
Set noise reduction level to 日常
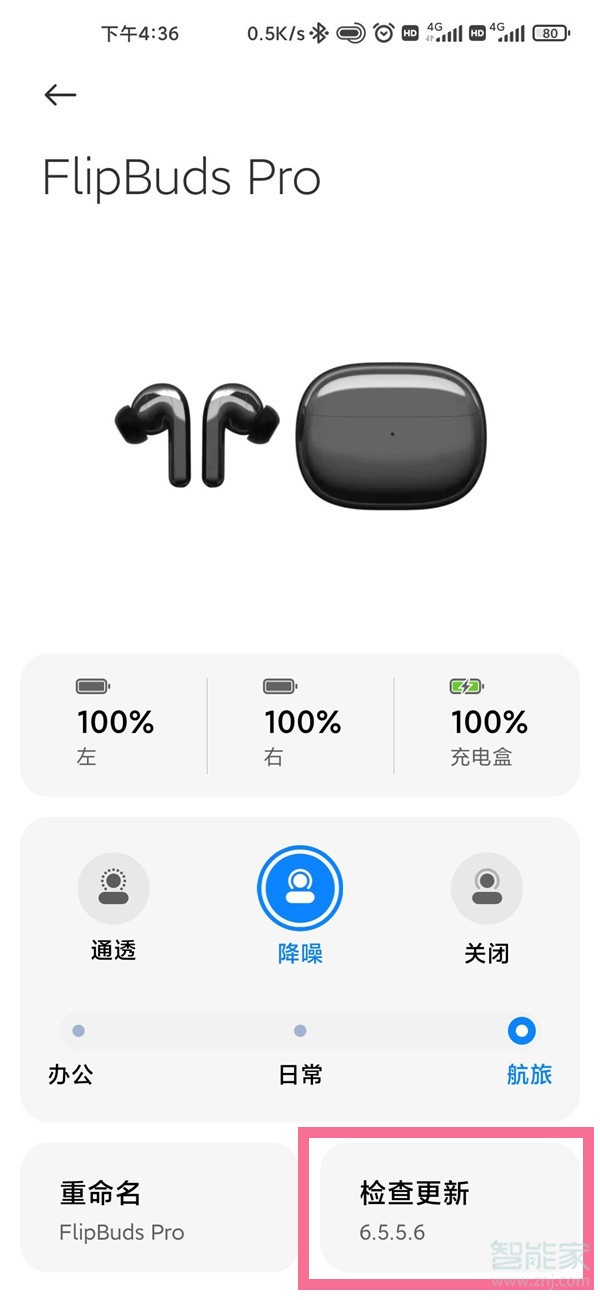[x=300, y=1031]
